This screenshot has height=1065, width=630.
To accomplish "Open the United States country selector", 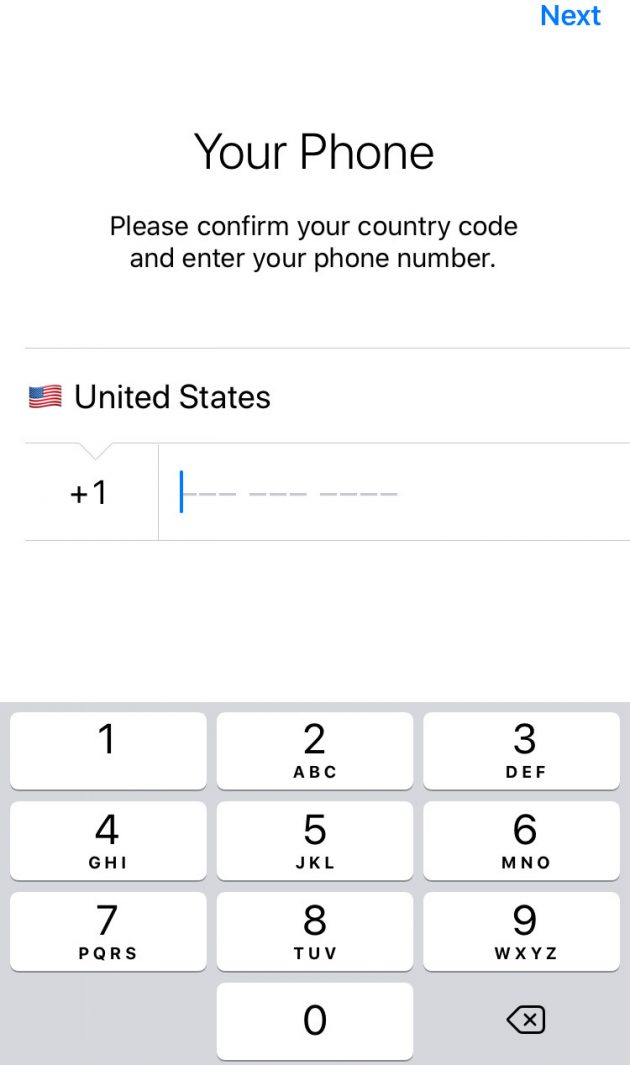I will [172, 397].
